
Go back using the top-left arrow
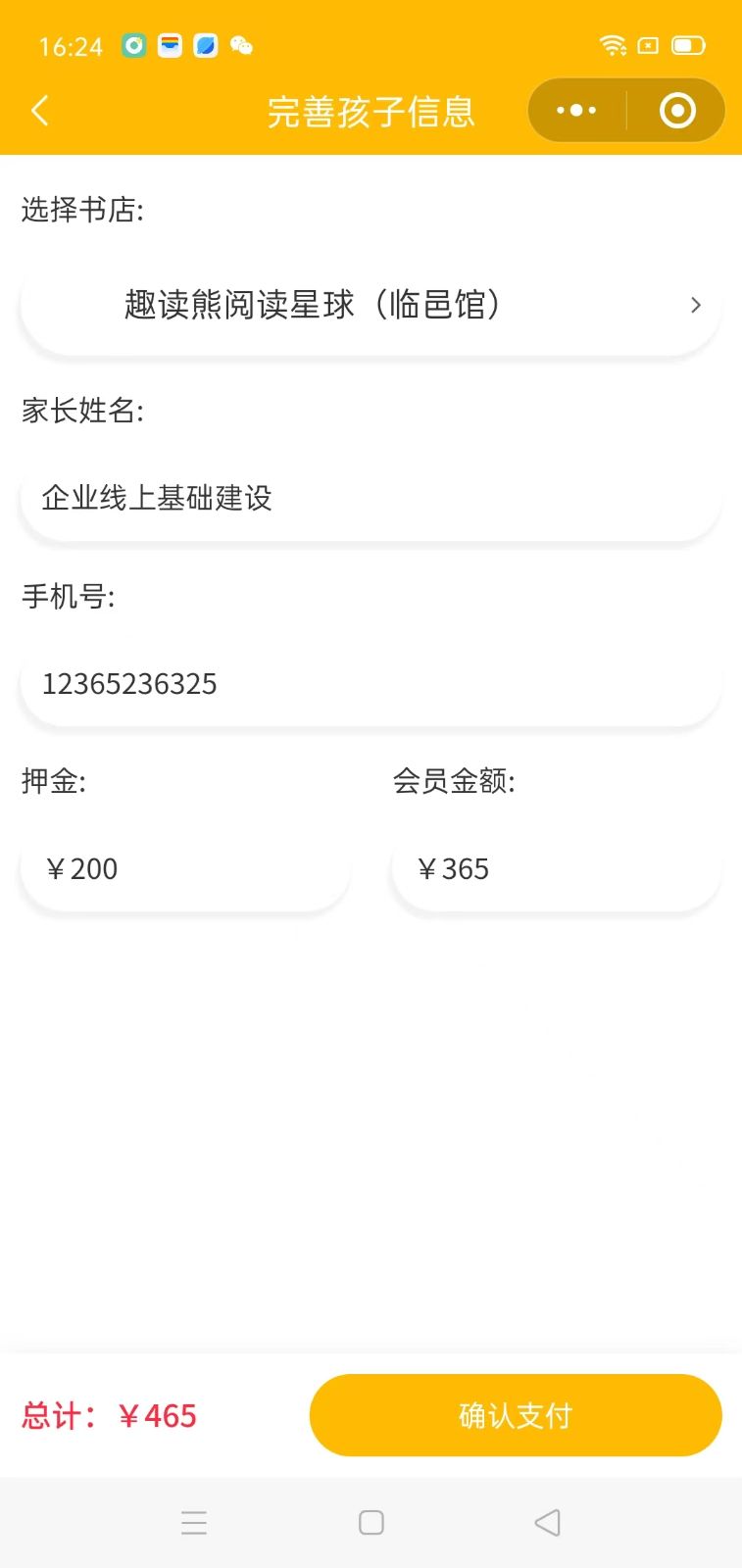coord(40,111)
